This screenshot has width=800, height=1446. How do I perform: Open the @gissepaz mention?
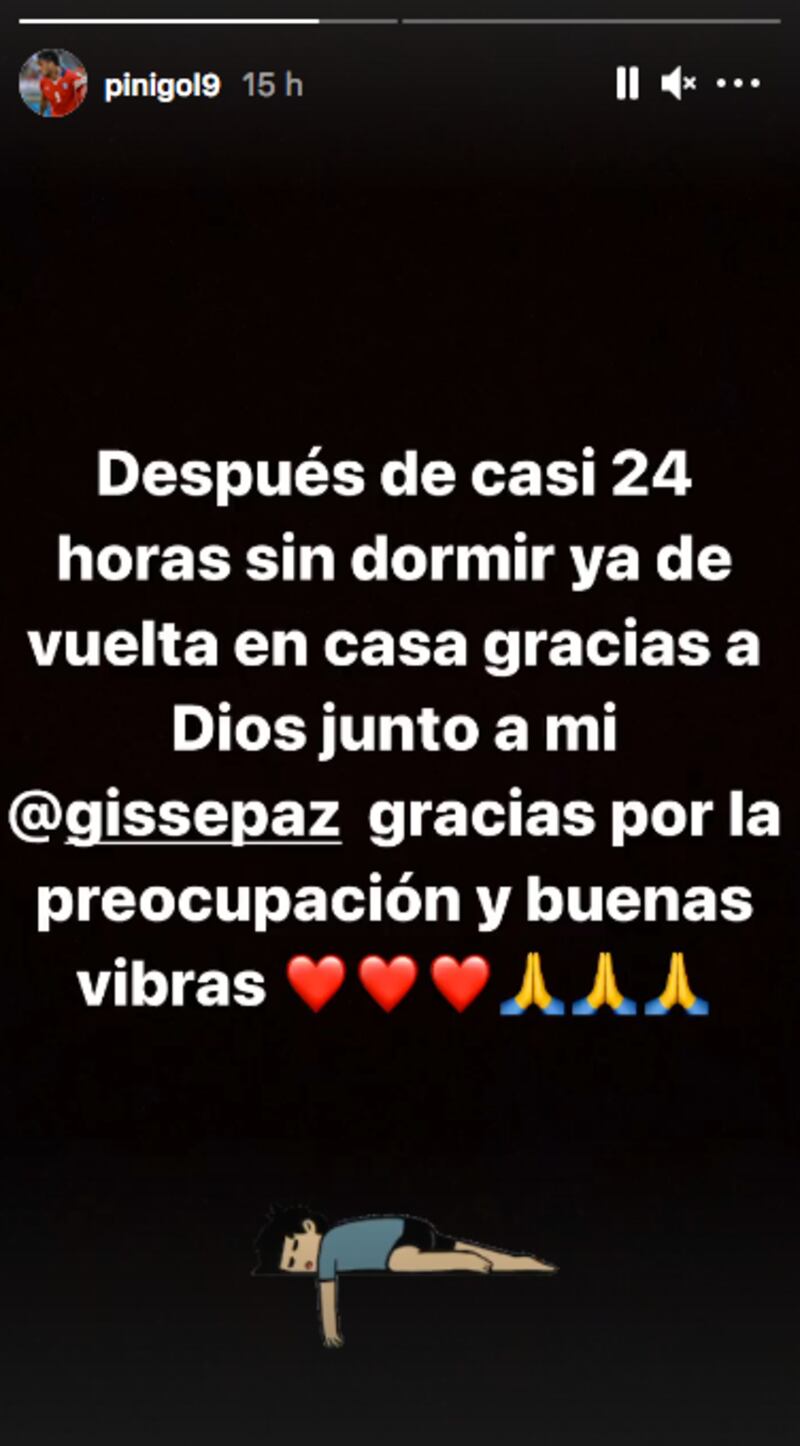[x=176, y=820]
